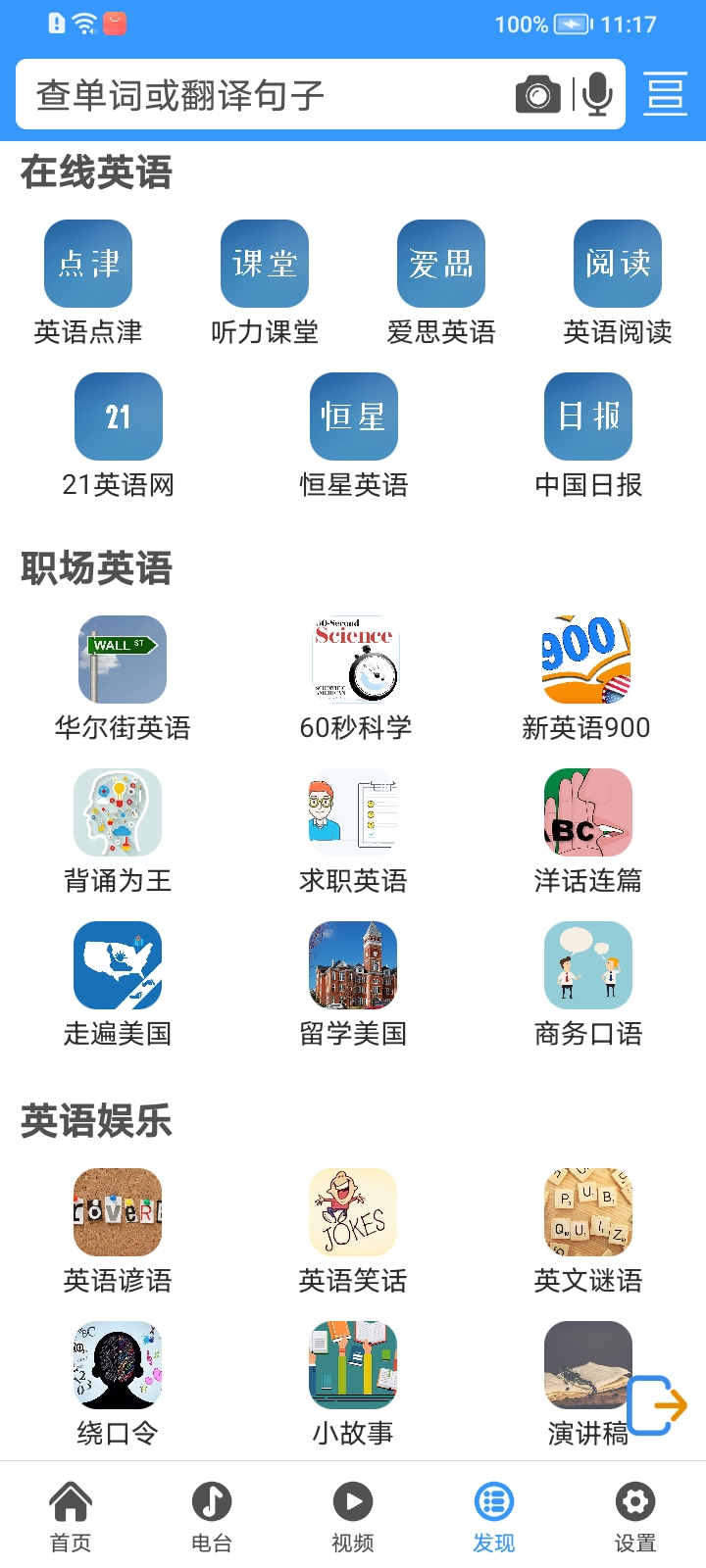Launch 21英语网 from online English
Image resolution: width=706 pixels, height=1568 pixels.
[x=118, y=416]
